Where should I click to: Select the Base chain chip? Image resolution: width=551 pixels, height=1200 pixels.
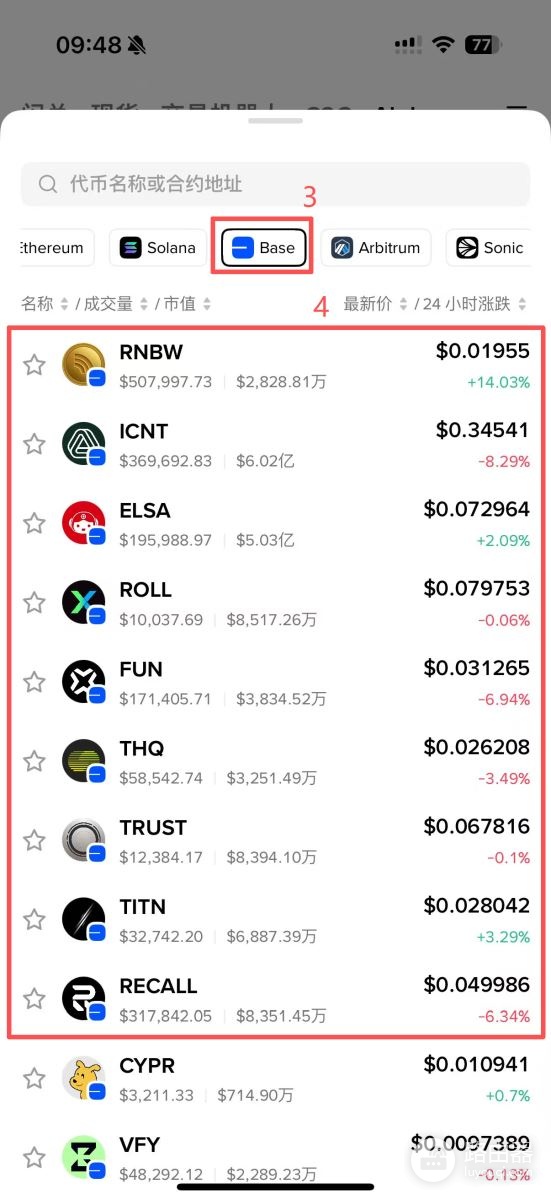(x=264, y=248)
